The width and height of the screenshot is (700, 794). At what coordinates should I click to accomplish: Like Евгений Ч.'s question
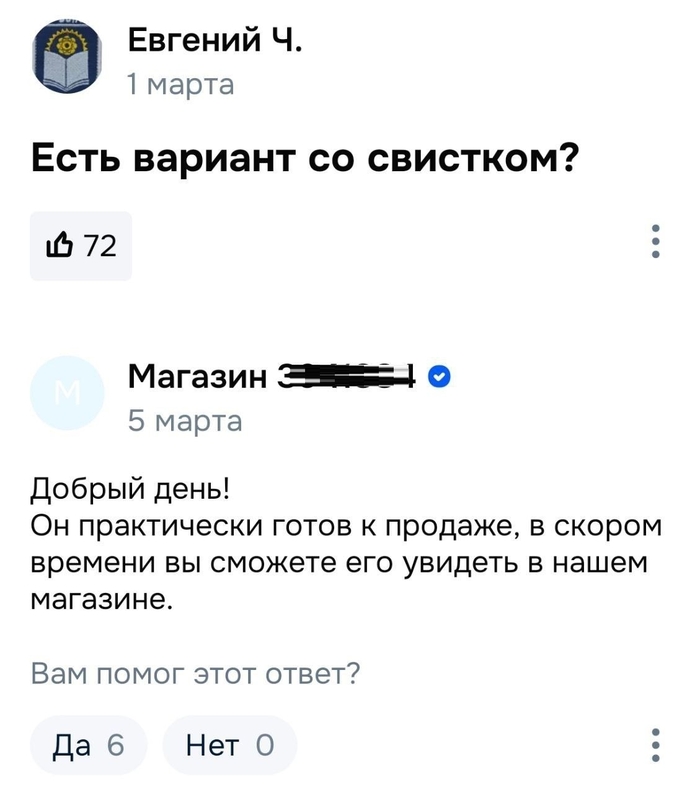pyautogui.click(x=81, y=245)
